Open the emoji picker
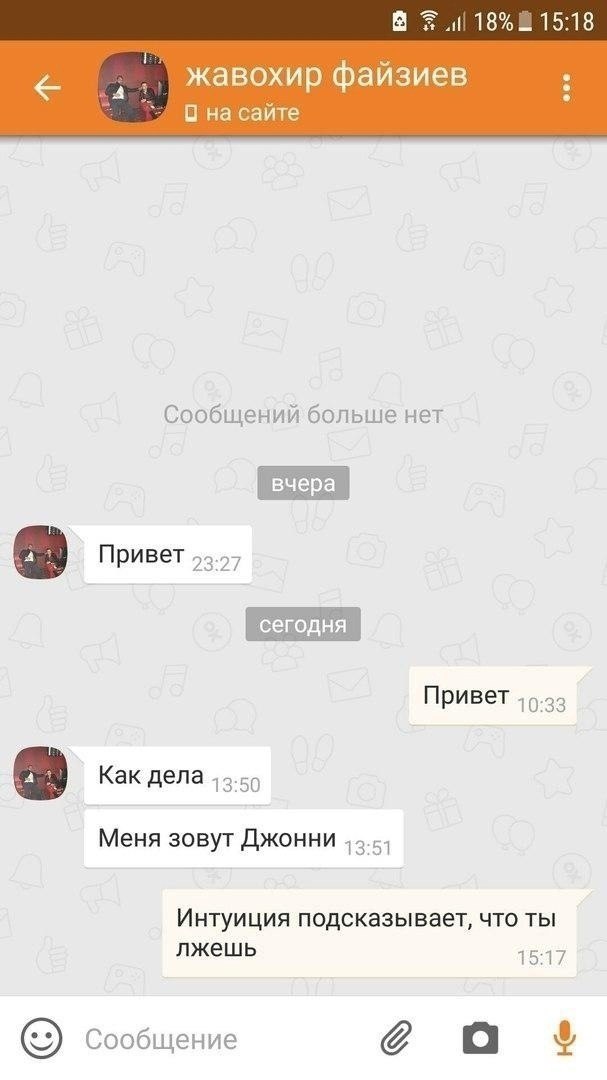Viewport: 607px width, 1080px height. pos(41,1039)
